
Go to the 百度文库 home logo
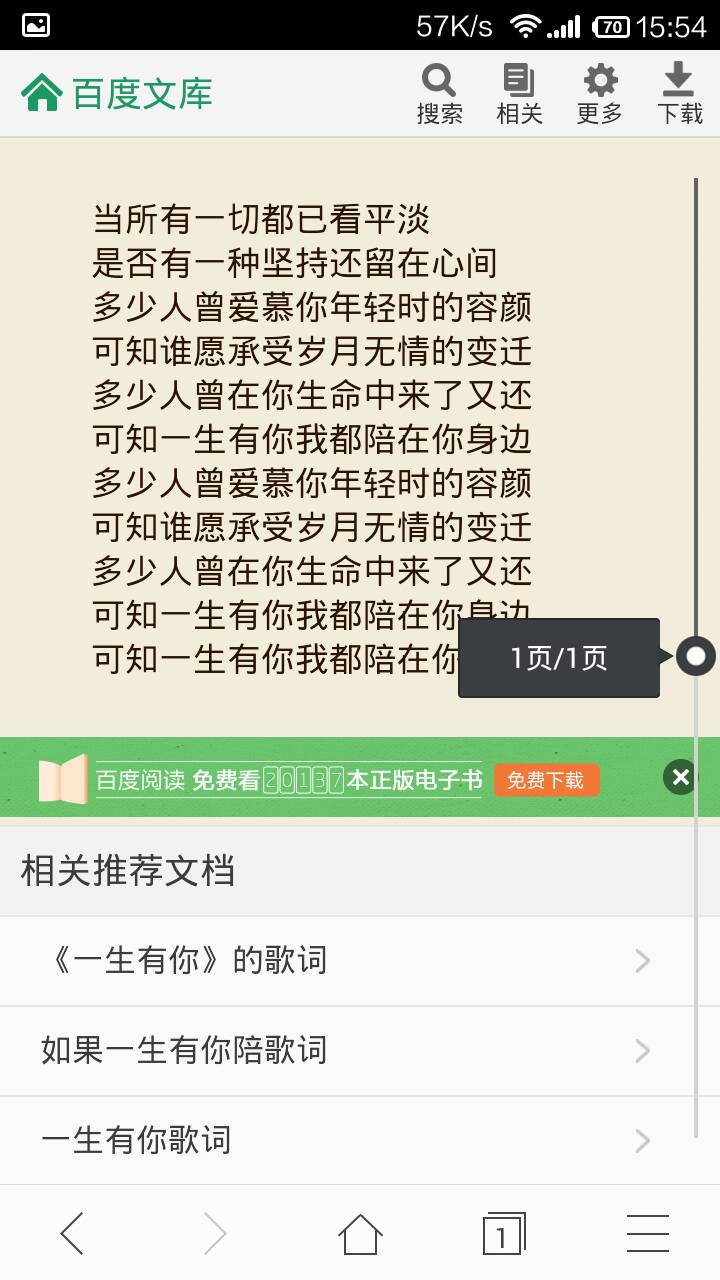pos(117,93)
